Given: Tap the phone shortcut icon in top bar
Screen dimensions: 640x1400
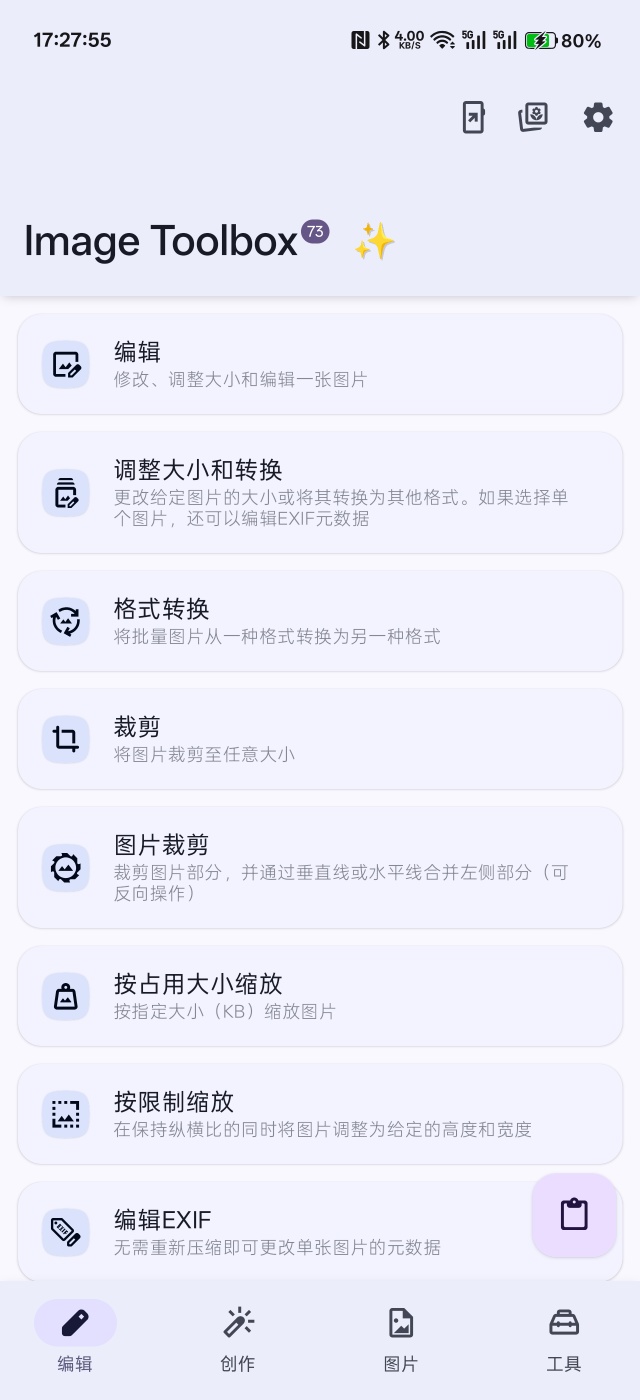Looking at the screenshot, I should click(x=473, y=118).
